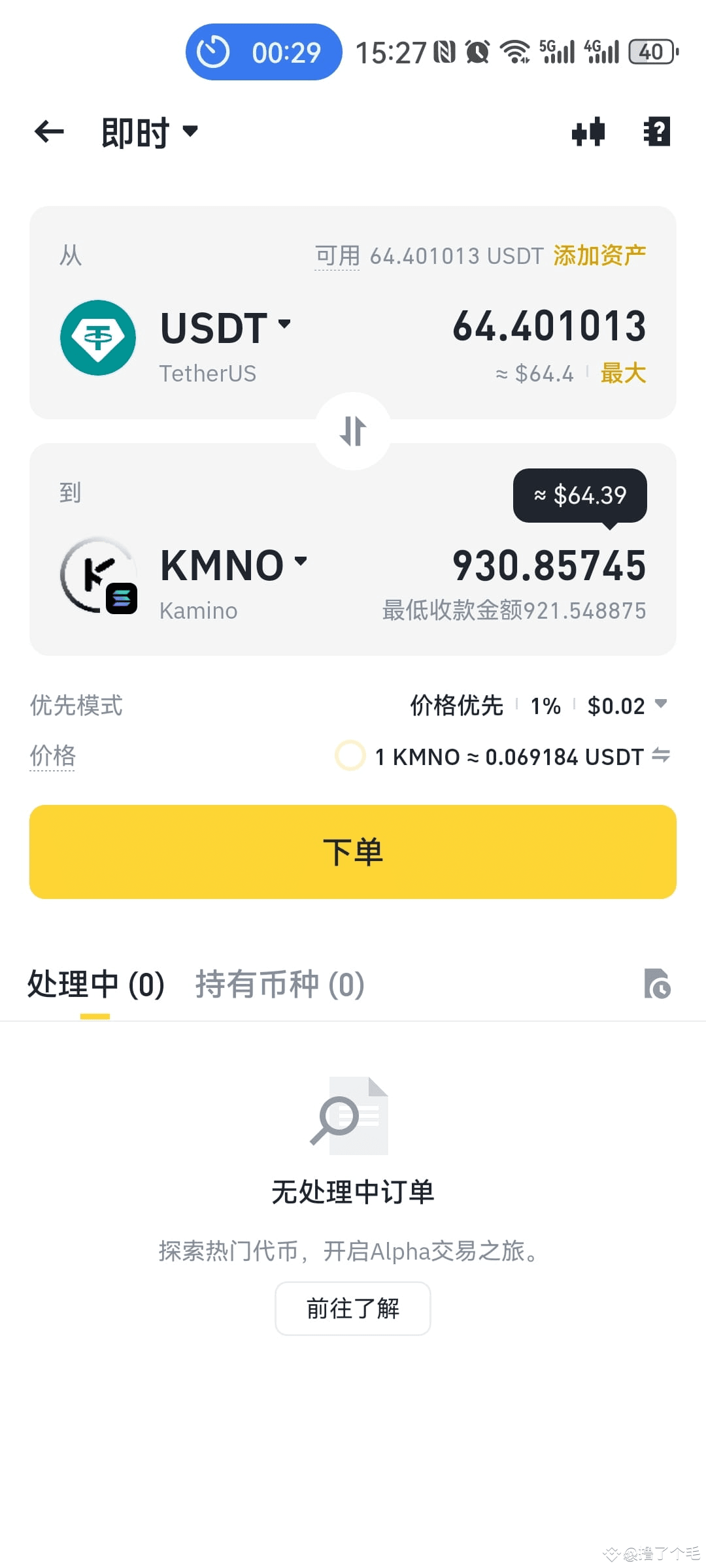
Task: Invert the KMNO/USDT price quote icon
Action: [x=662, y=756]
